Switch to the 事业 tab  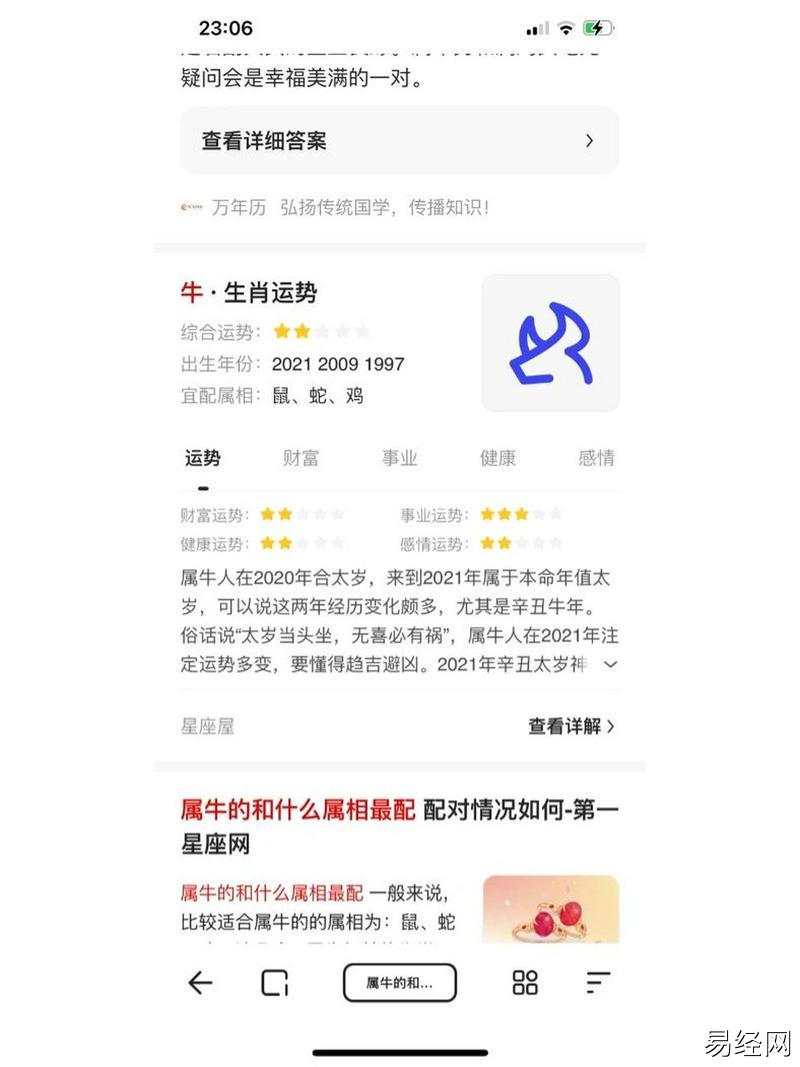399,459
